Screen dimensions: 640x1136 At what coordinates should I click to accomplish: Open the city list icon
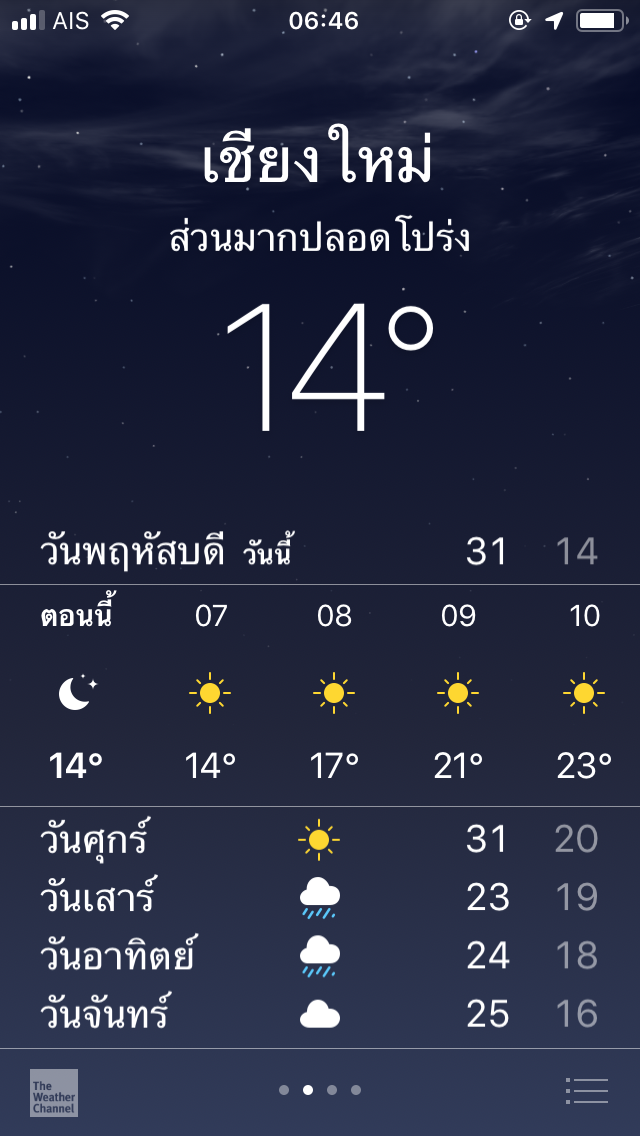tap(586, 1090)
